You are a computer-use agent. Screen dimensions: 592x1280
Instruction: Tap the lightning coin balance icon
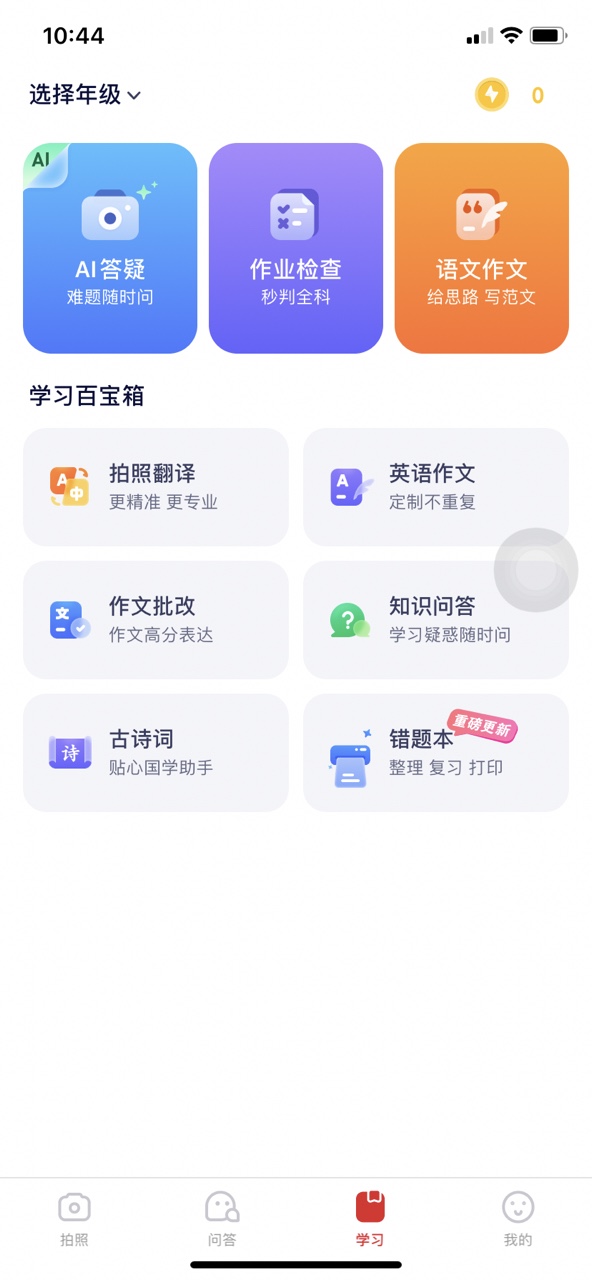(491, 95)
